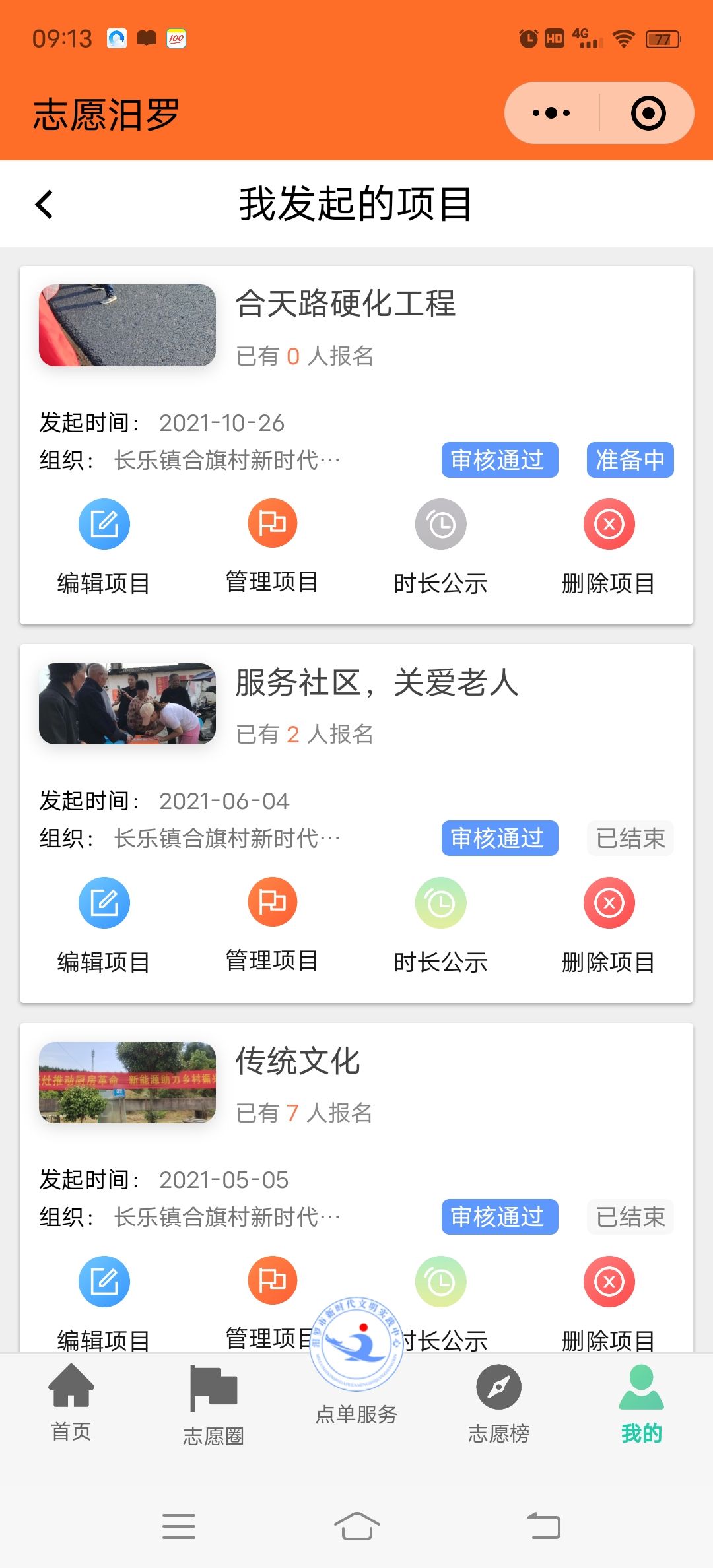Switch to the 志愿榜 tab

499,1404
